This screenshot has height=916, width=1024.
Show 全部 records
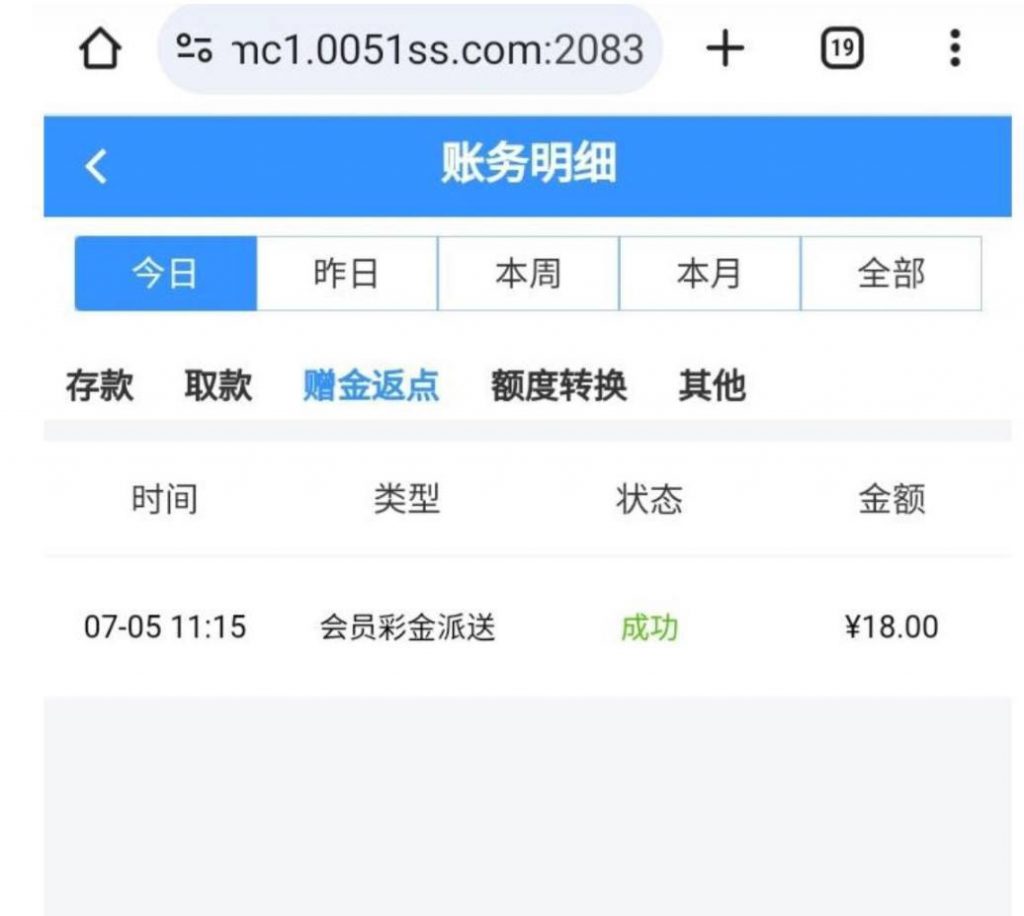(891, 274)
